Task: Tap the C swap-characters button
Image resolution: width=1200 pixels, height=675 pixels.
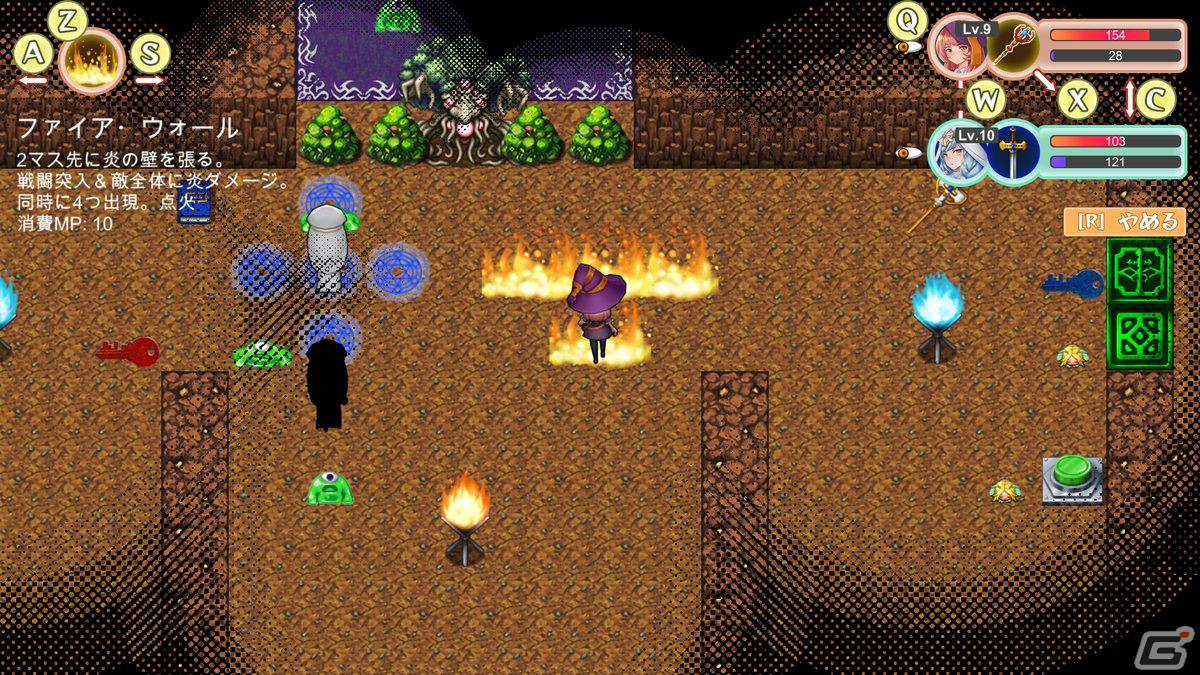Action: click(1155, 100)
